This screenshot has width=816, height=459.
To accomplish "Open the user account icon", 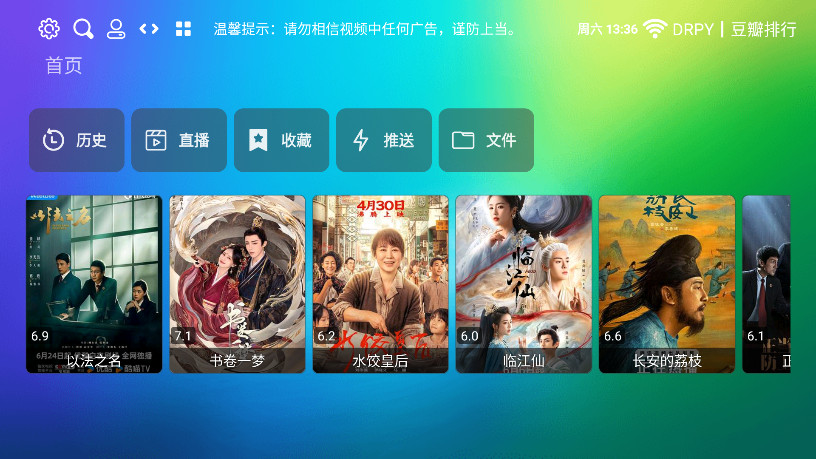I will pos(116,29).
